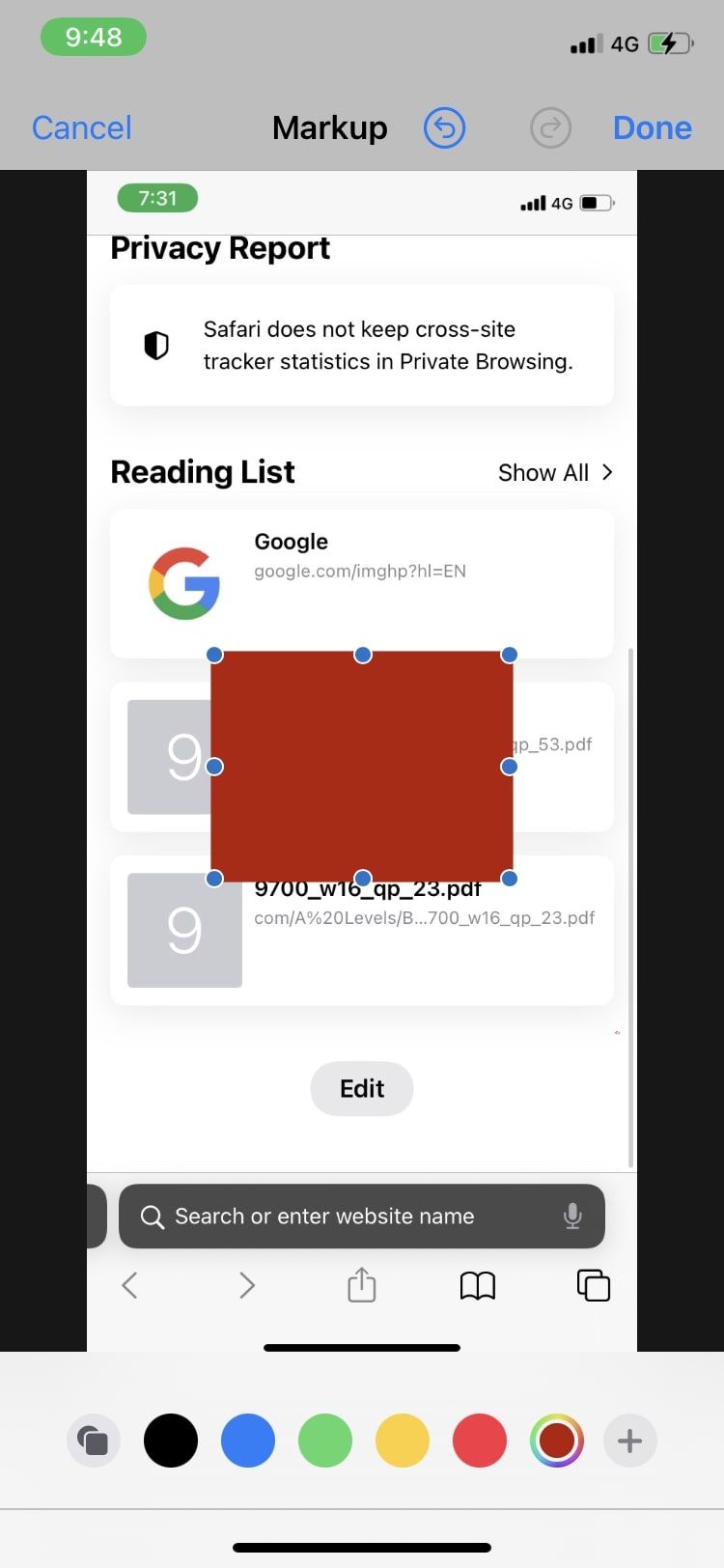Select the red rectangle shape

coord(362,766)
